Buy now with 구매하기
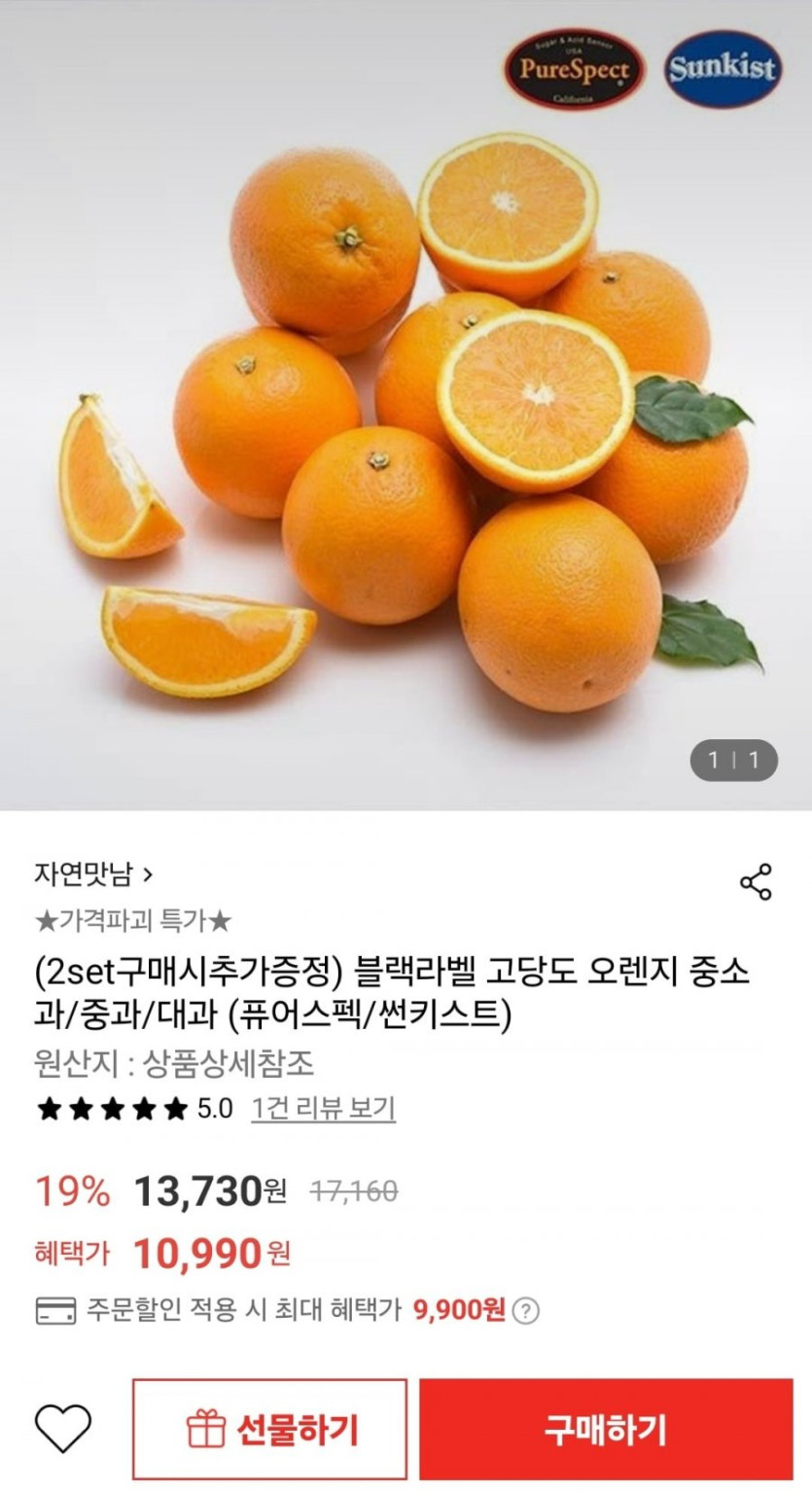This screenshot has height=1493, width=812. (x=606, y=1429)
